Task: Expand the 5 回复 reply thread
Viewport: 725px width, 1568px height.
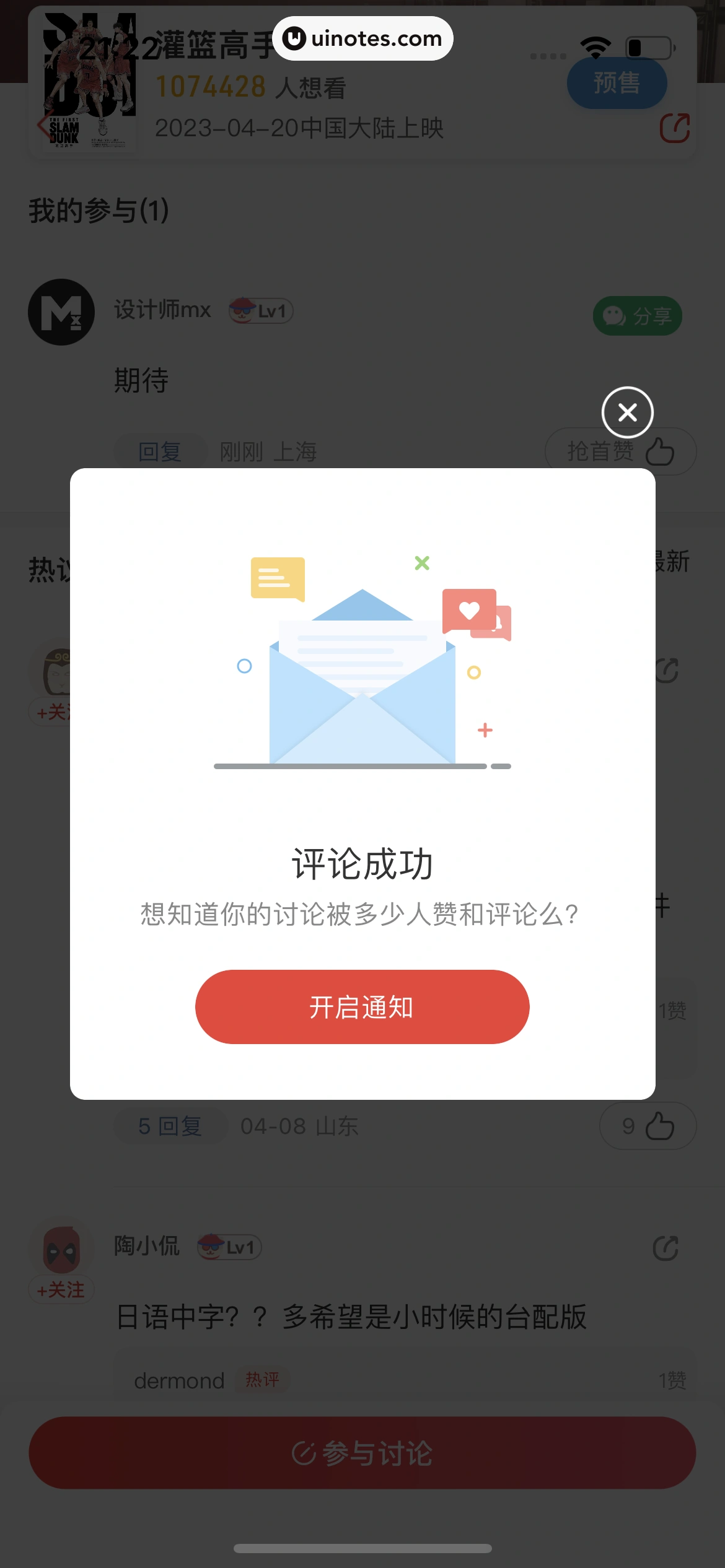Action: point(169,1126)
